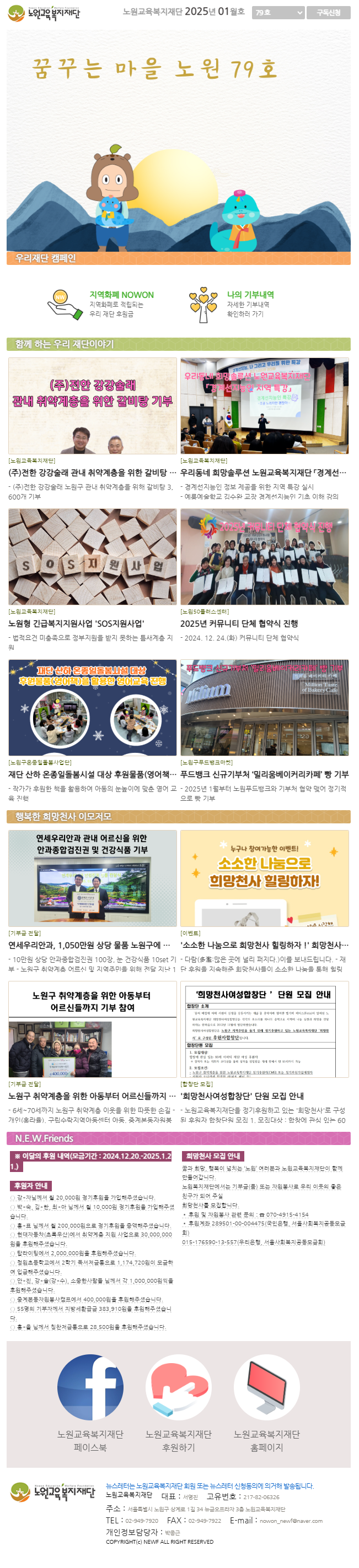The image size is (359, 1568).
Task: Open the 79호 issue dropdown
Action: (x=278, y=12)
